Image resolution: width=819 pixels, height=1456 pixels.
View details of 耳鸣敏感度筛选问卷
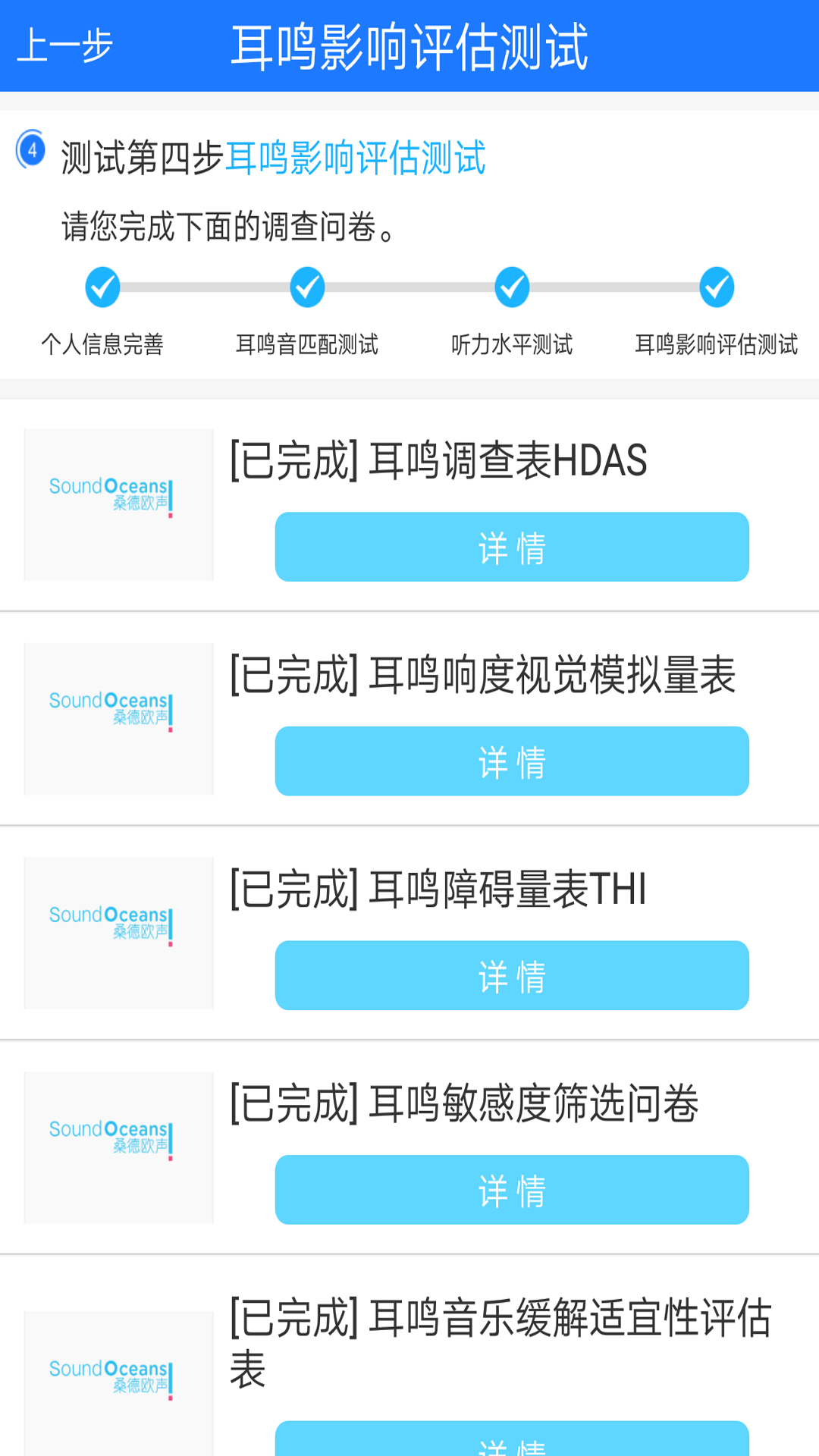511,1190
